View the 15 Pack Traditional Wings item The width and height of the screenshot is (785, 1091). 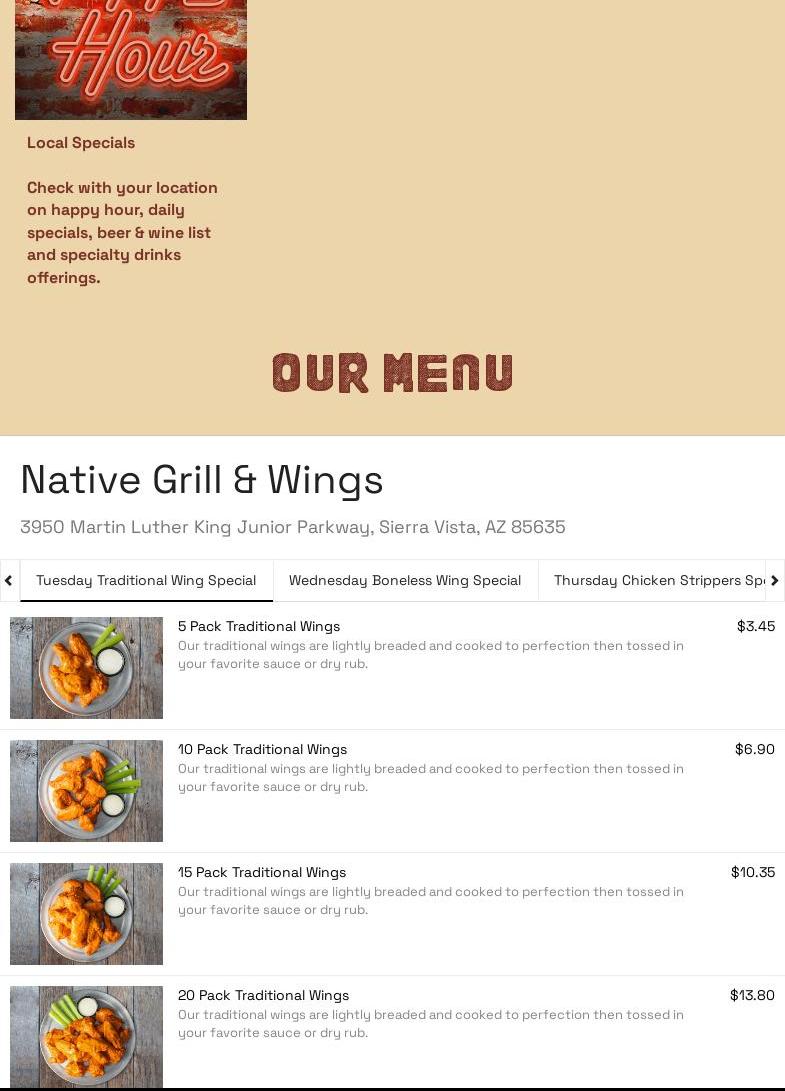pyautogui.click(x=262, y=872)
